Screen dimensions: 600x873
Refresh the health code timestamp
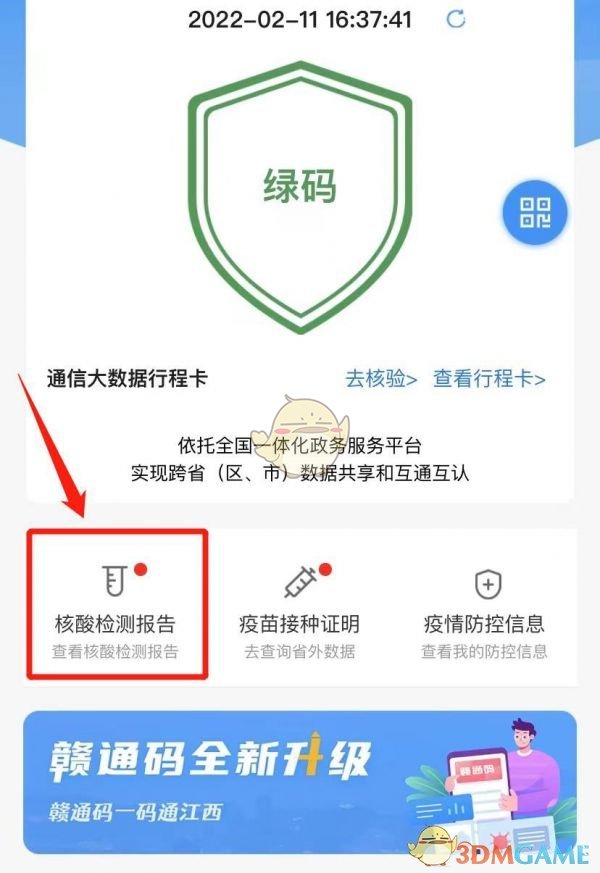[x=457, y=19]
